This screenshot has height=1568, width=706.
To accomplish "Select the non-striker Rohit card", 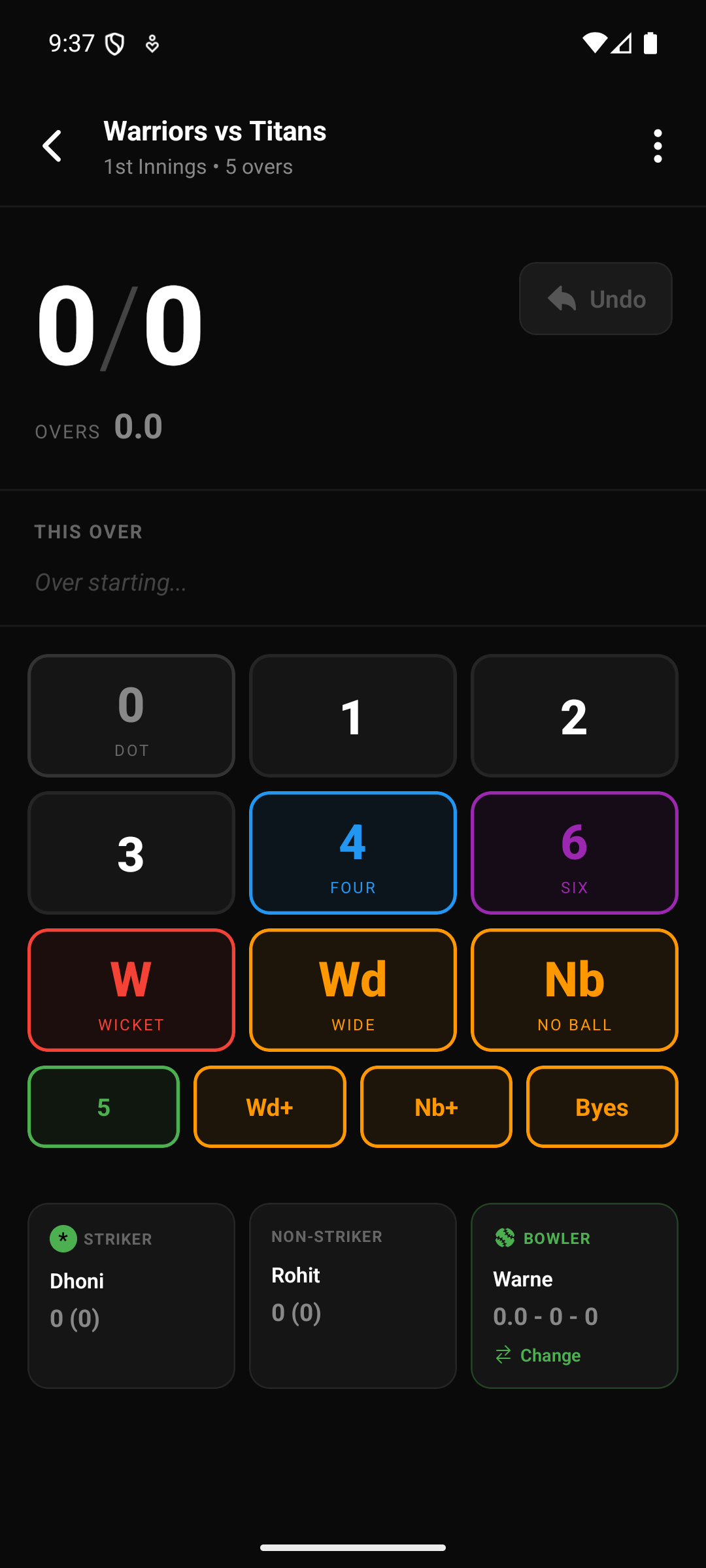I will pos(353,1295).
